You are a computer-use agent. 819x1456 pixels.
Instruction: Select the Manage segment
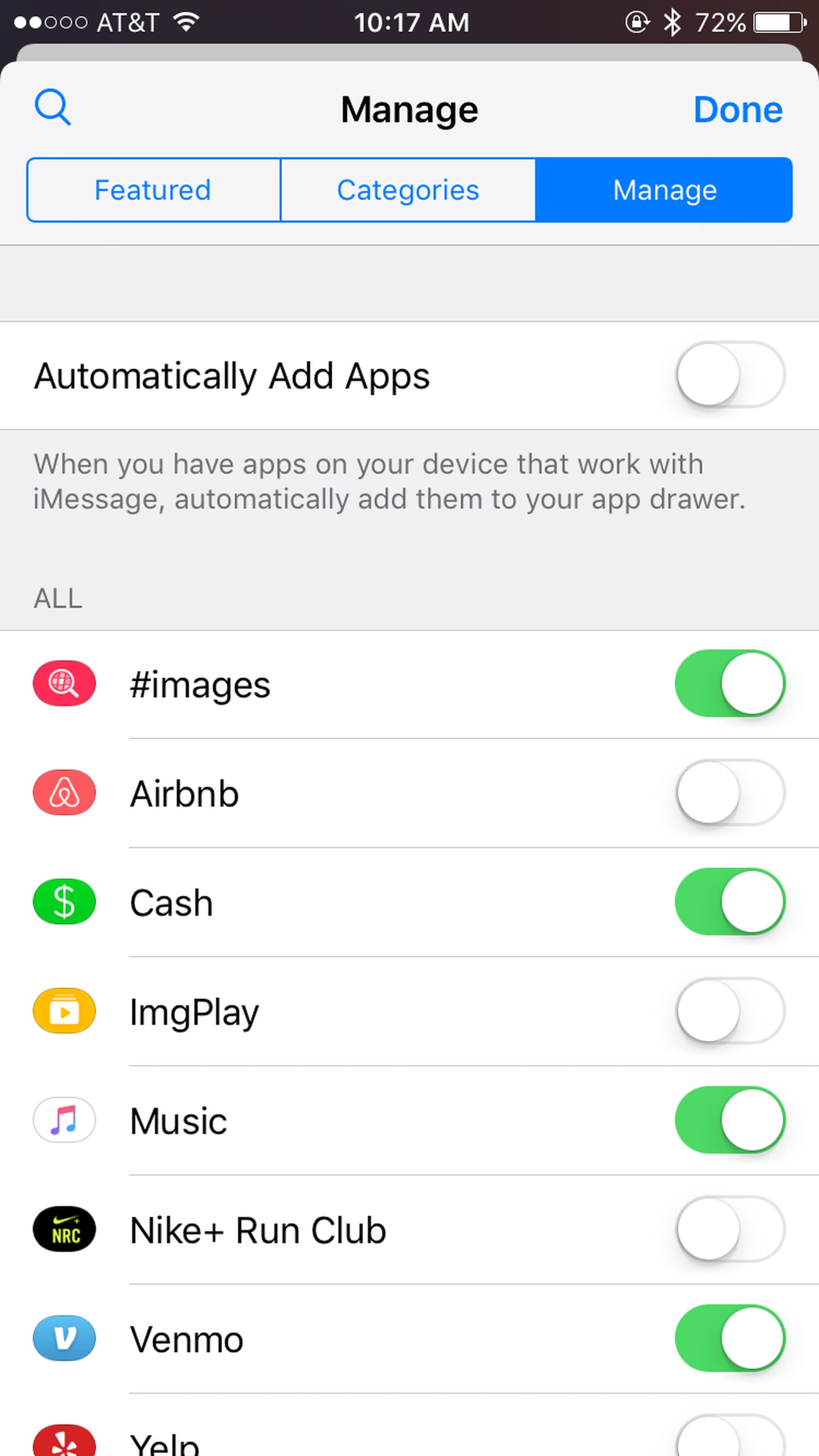coord(664,190)
